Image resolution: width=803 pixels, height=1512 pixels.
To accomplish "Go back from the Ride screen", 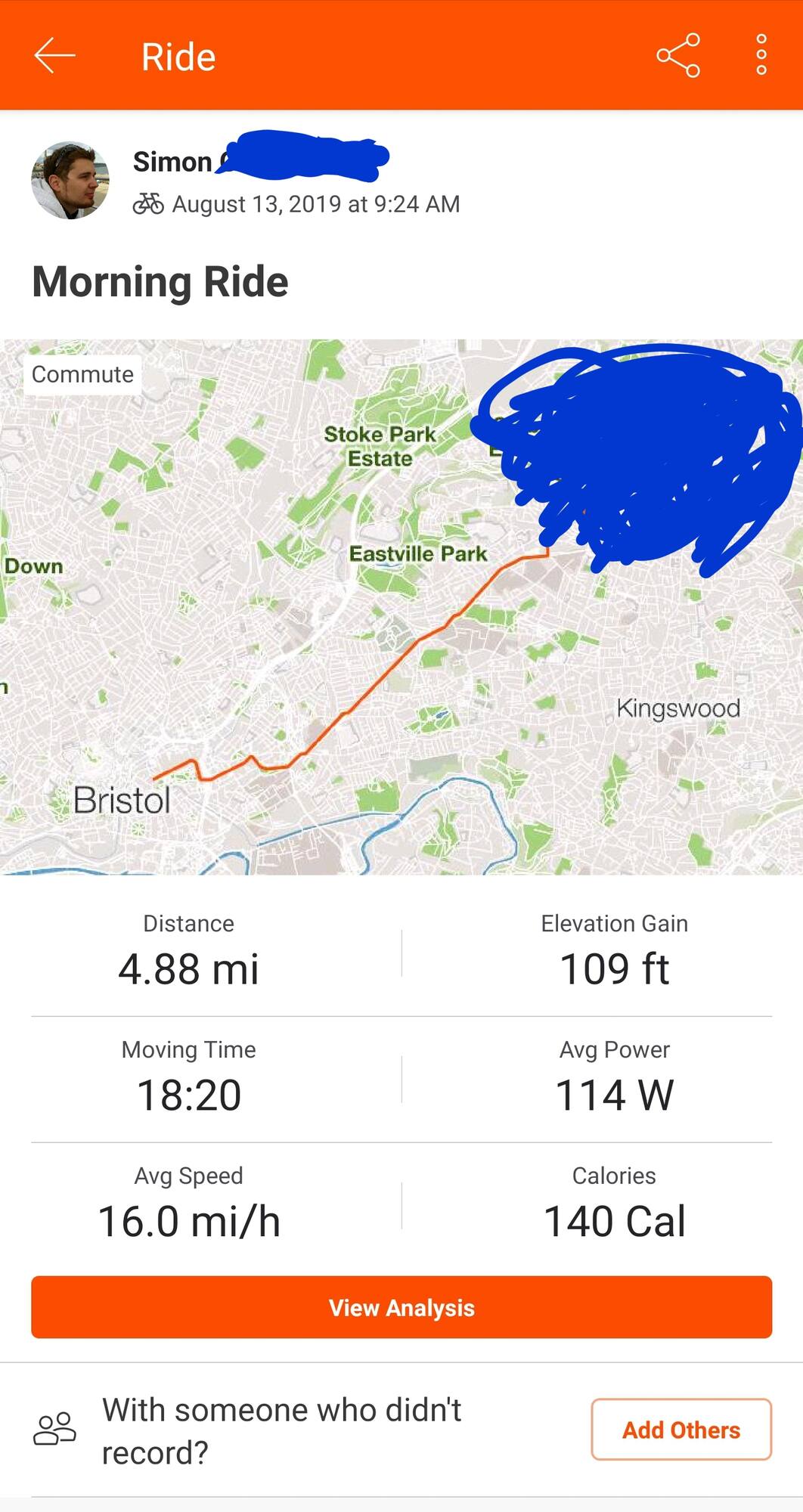I will click(x=54, y=56).
